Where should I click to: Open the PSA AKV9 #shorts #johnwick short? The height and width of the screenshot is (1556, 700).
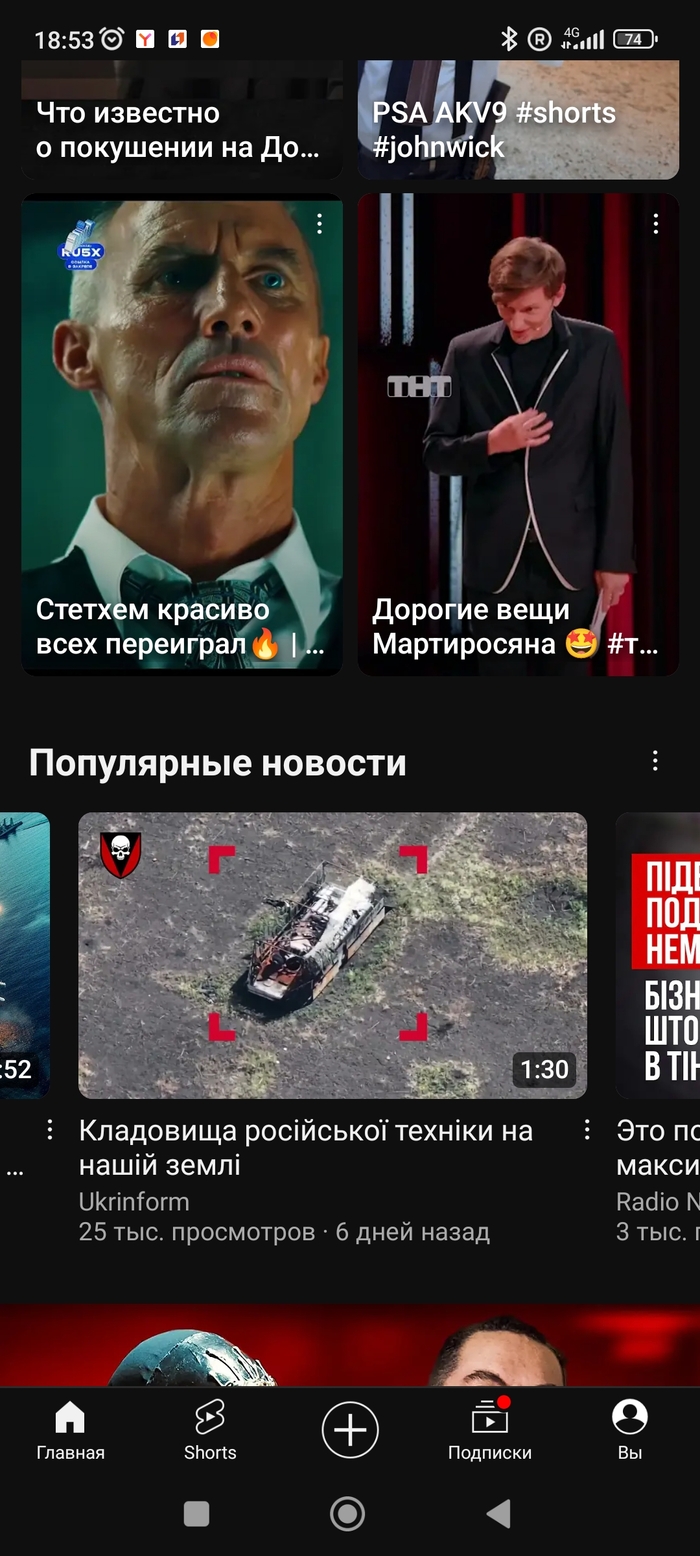[518, 120]
